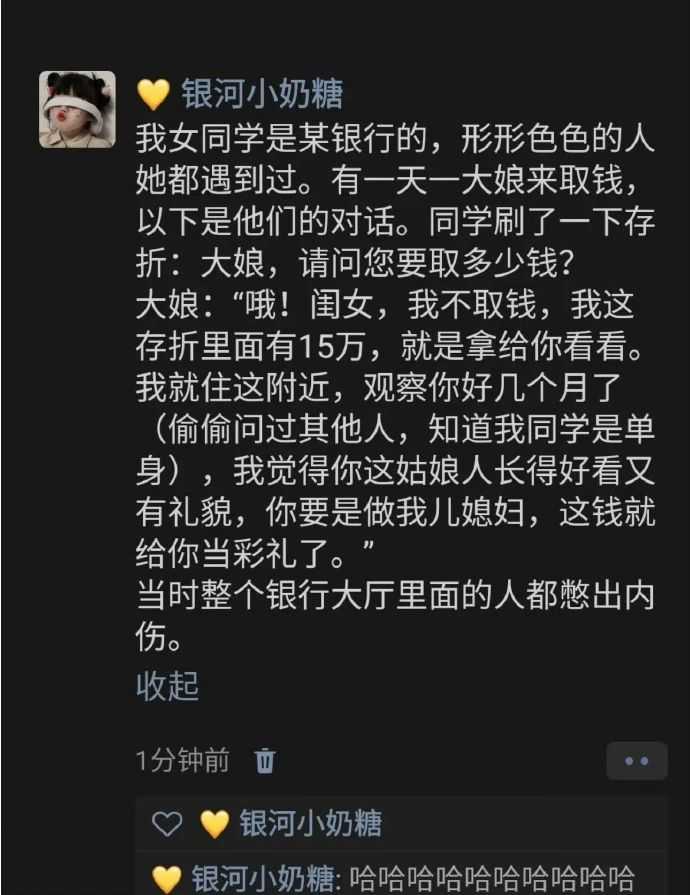690x895 pixels.
Task: Tap the 银河小奶糖 username at top
Action: coord(262,94)
